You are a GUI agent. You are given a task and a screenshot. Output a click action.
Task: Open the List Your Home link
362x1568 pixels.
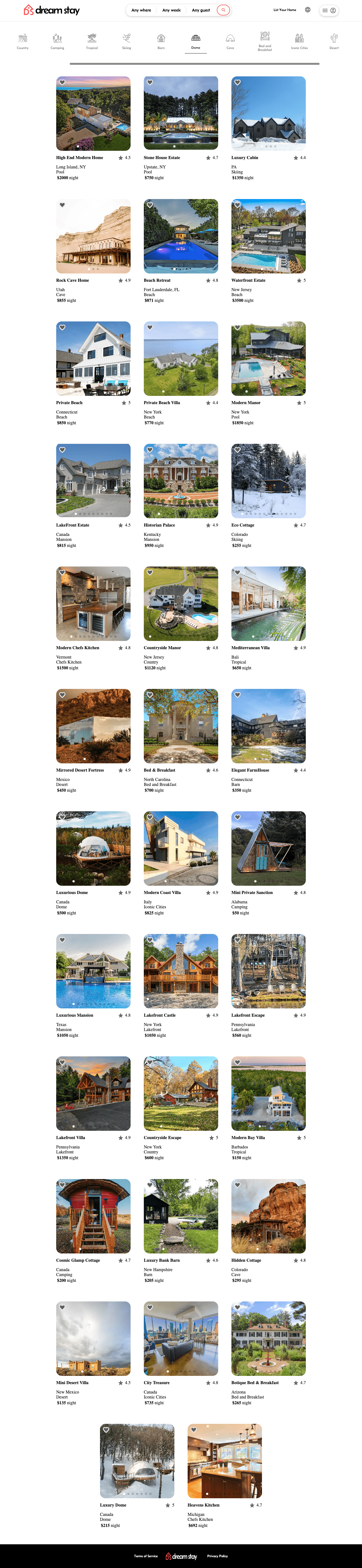tap(284, 10)
